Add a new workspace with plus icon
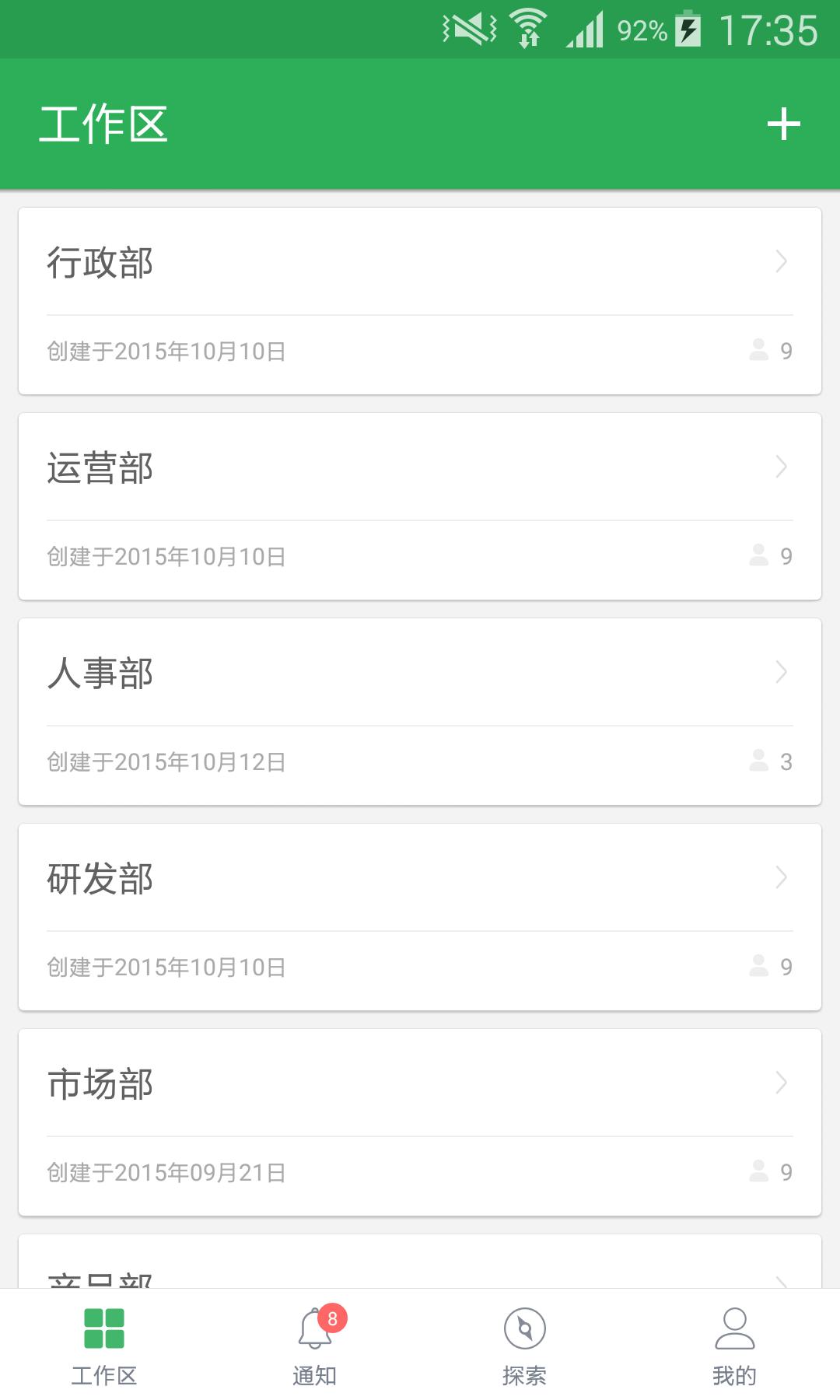Viewport: 840px width, 1400px height. pyautogui.click(x=783, y=124)
